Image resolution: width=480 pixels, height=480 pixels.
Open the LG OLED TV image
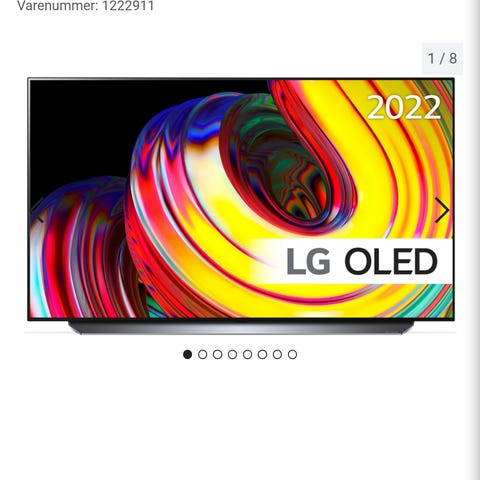[241, 206]
